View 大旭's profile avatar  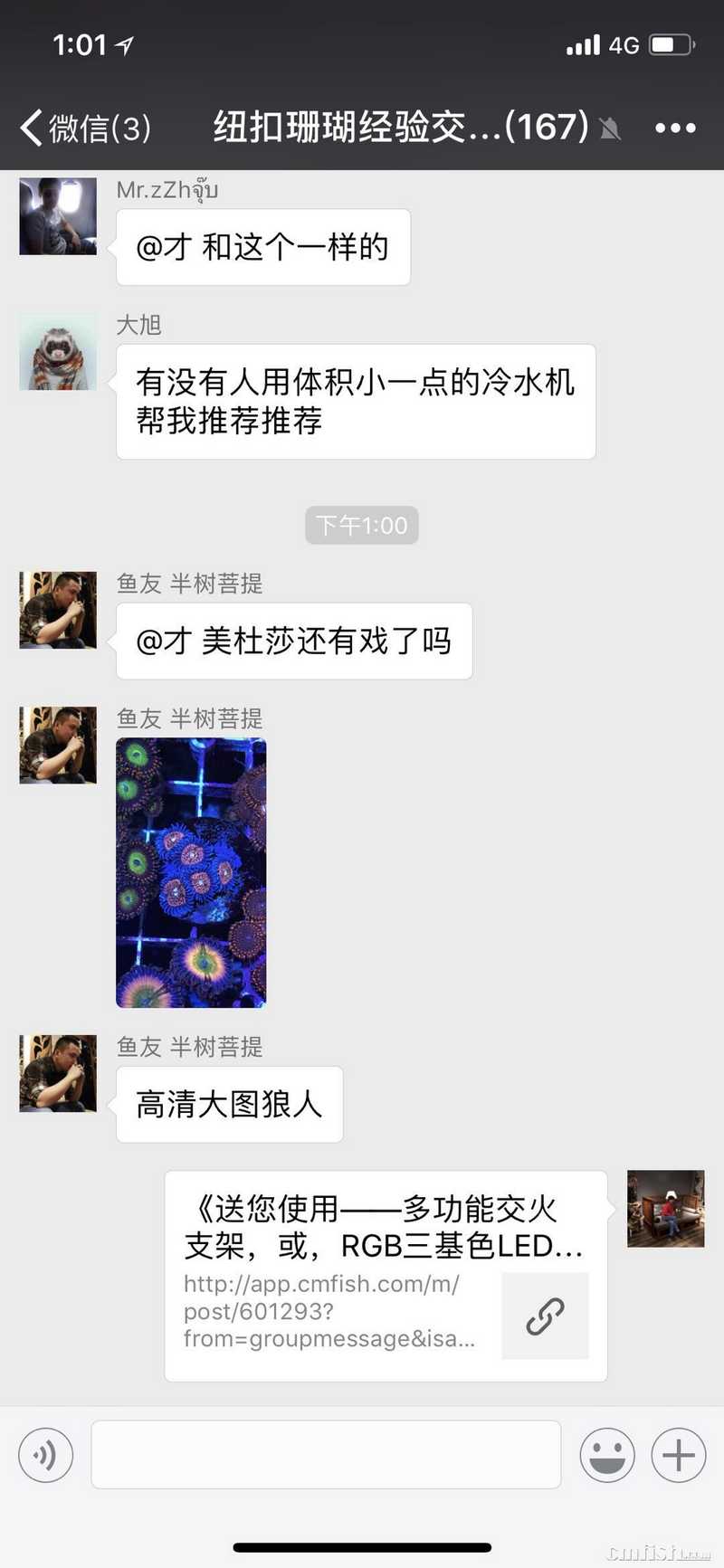[x=58, y=352]
